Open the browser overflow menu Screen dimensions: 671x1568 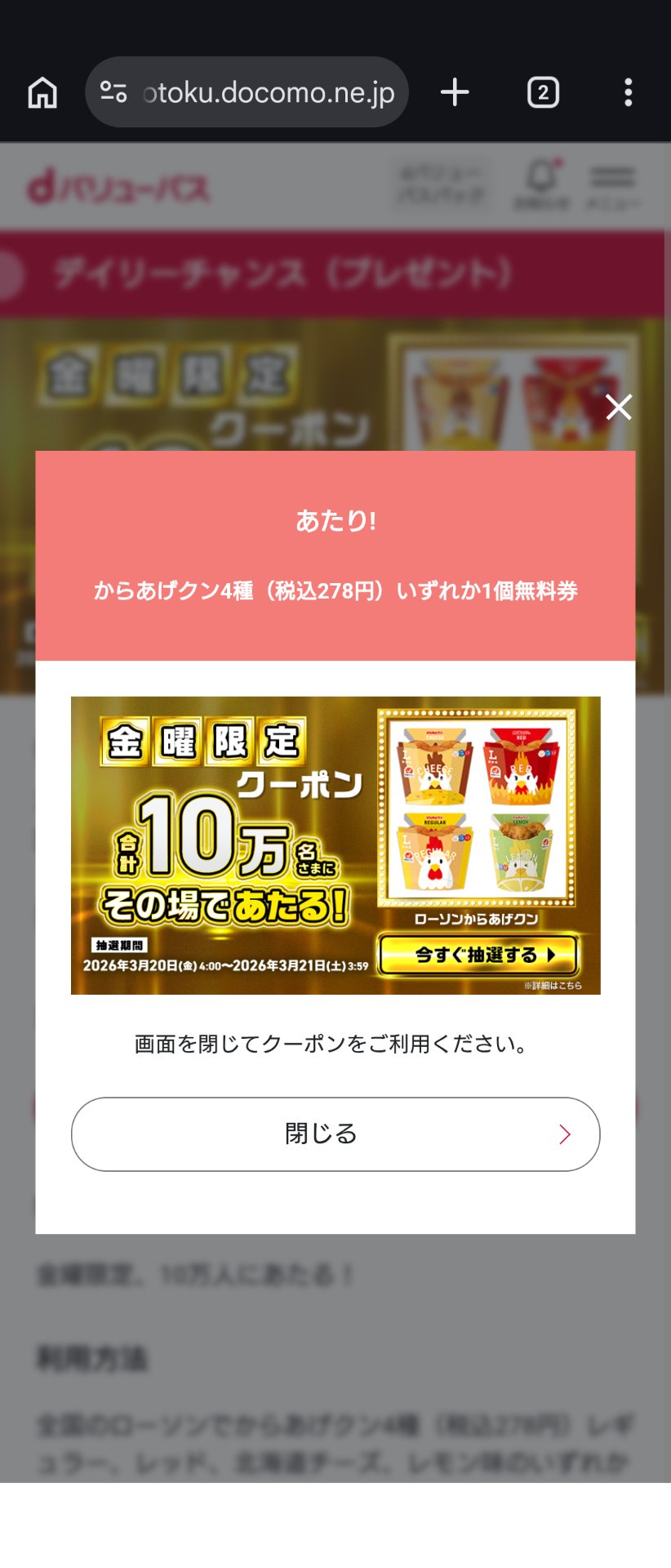(628, 92)
